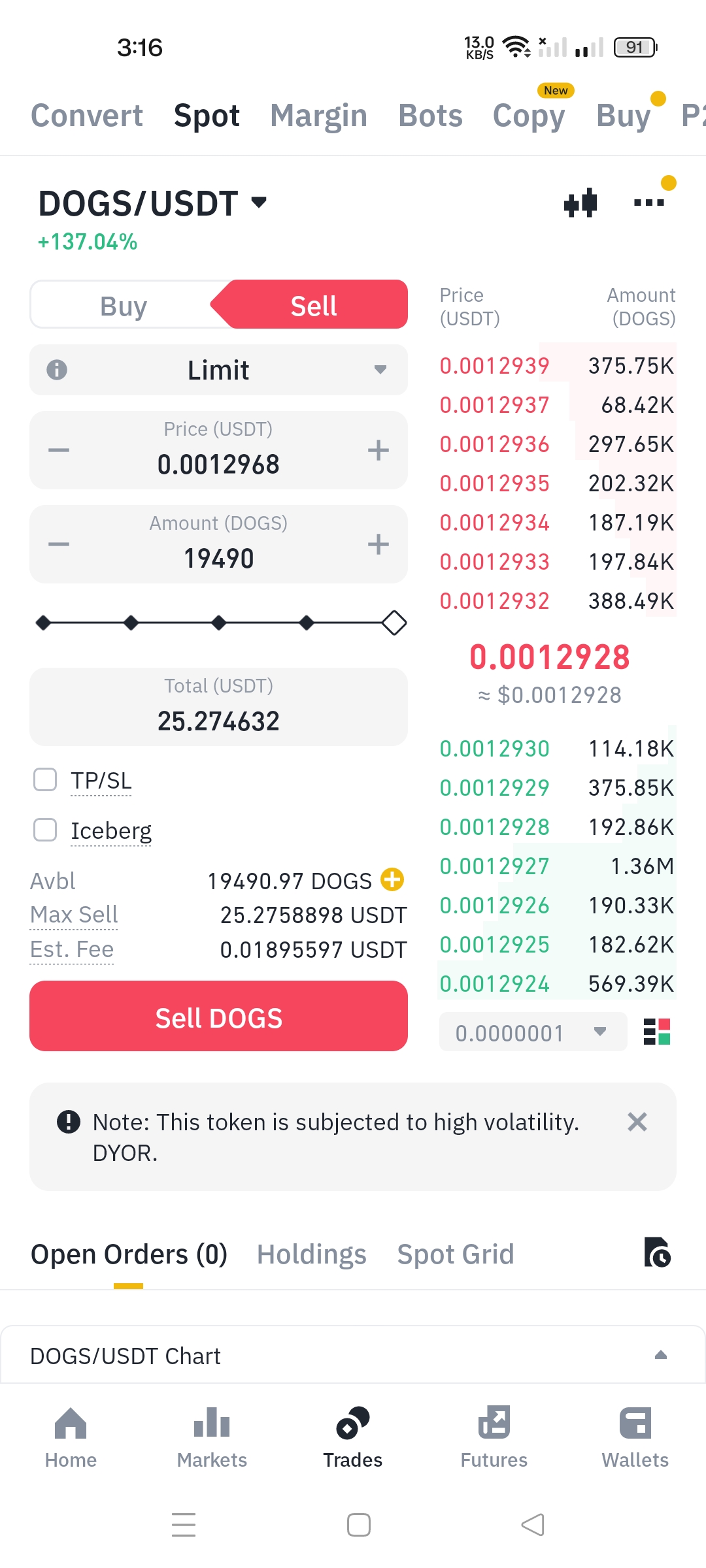Screen dimensions: 706x1568
Task: Open the Markets tab
Action: [212, 1436]
